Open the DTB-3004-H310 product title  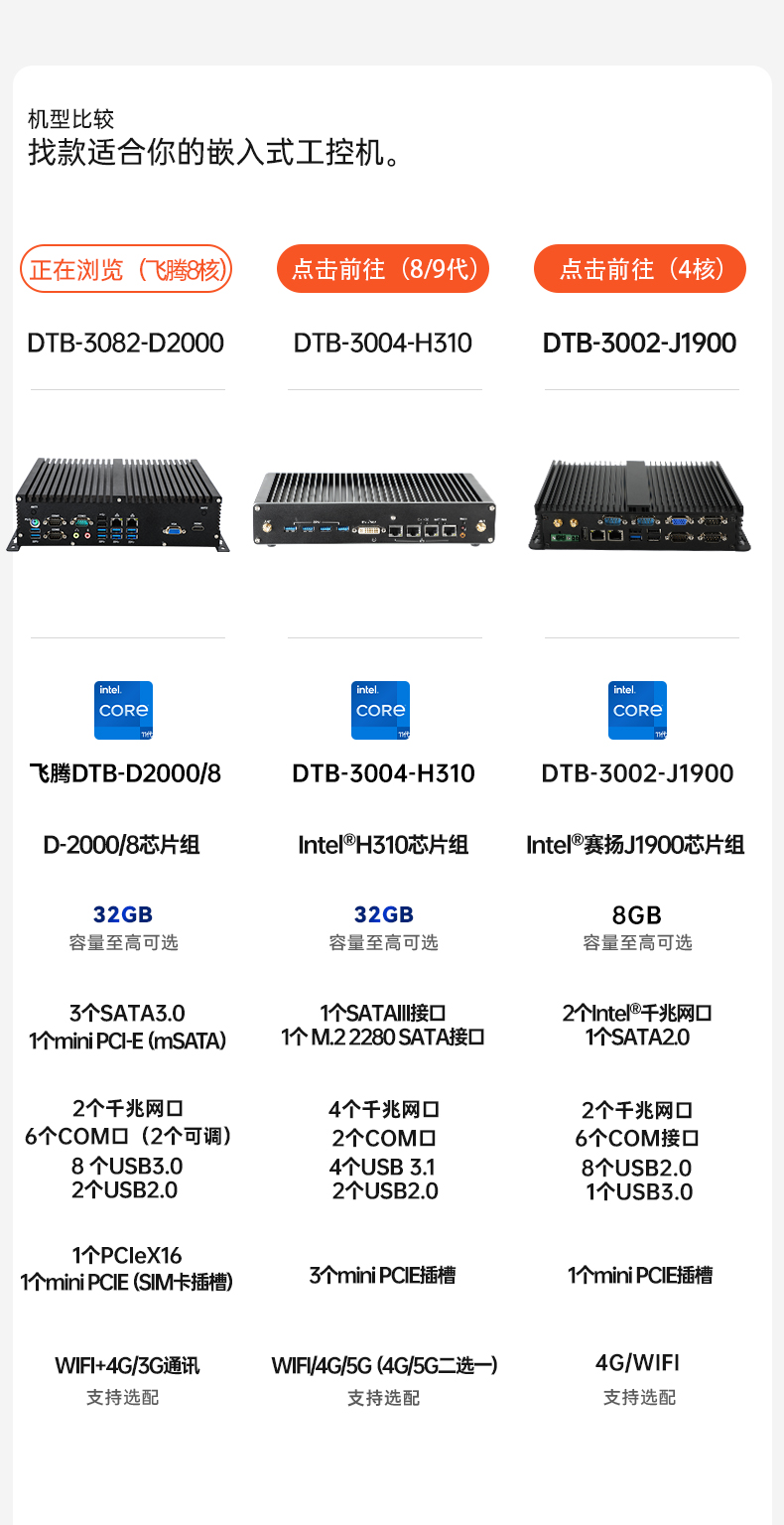[x=382, y=343]
